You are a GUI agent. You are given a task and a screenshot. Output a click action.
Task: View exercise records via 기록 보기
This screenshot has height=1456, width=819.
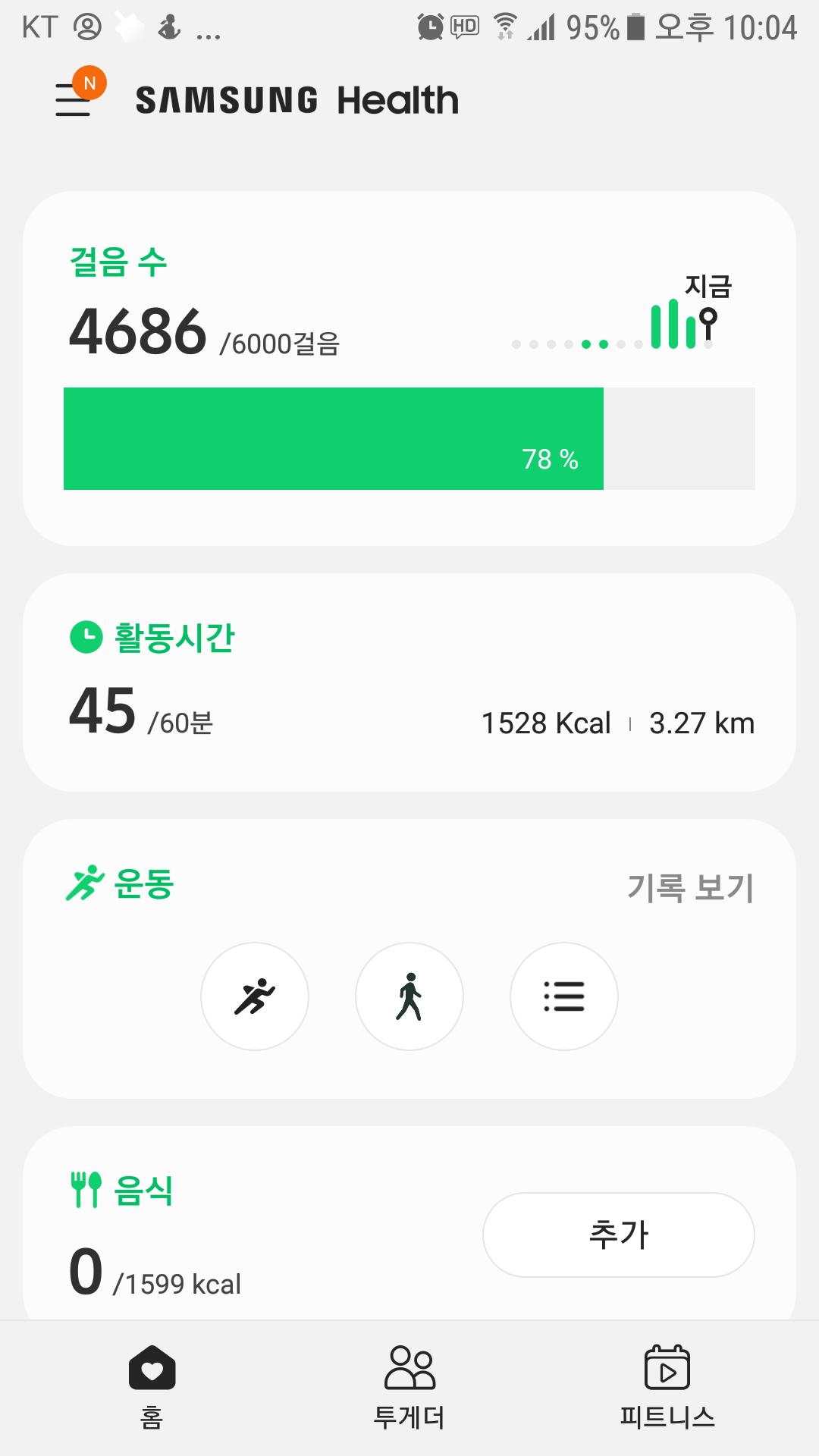tap(689, 887)
